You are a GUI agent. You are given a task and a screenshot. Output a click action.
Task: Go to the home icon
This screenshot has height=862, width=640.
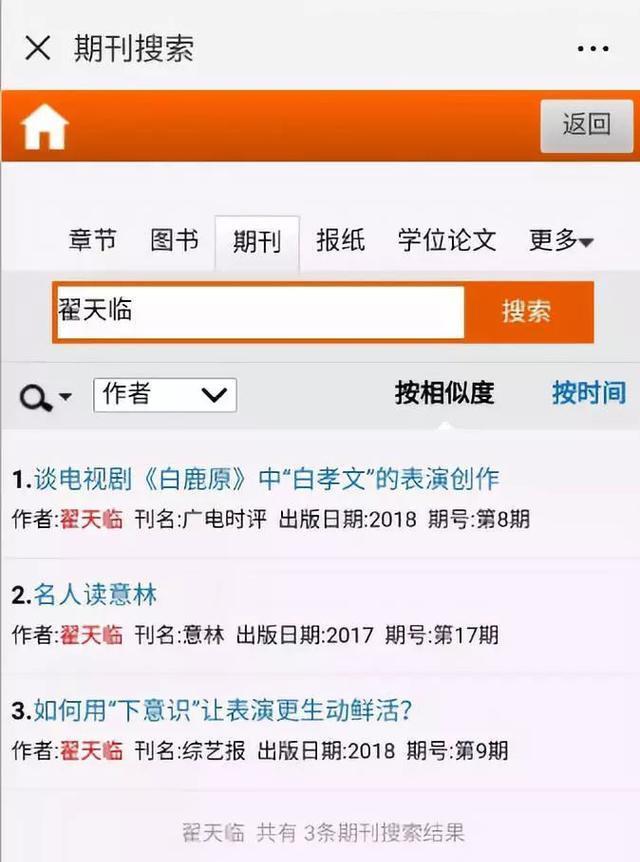pos(45,127)
